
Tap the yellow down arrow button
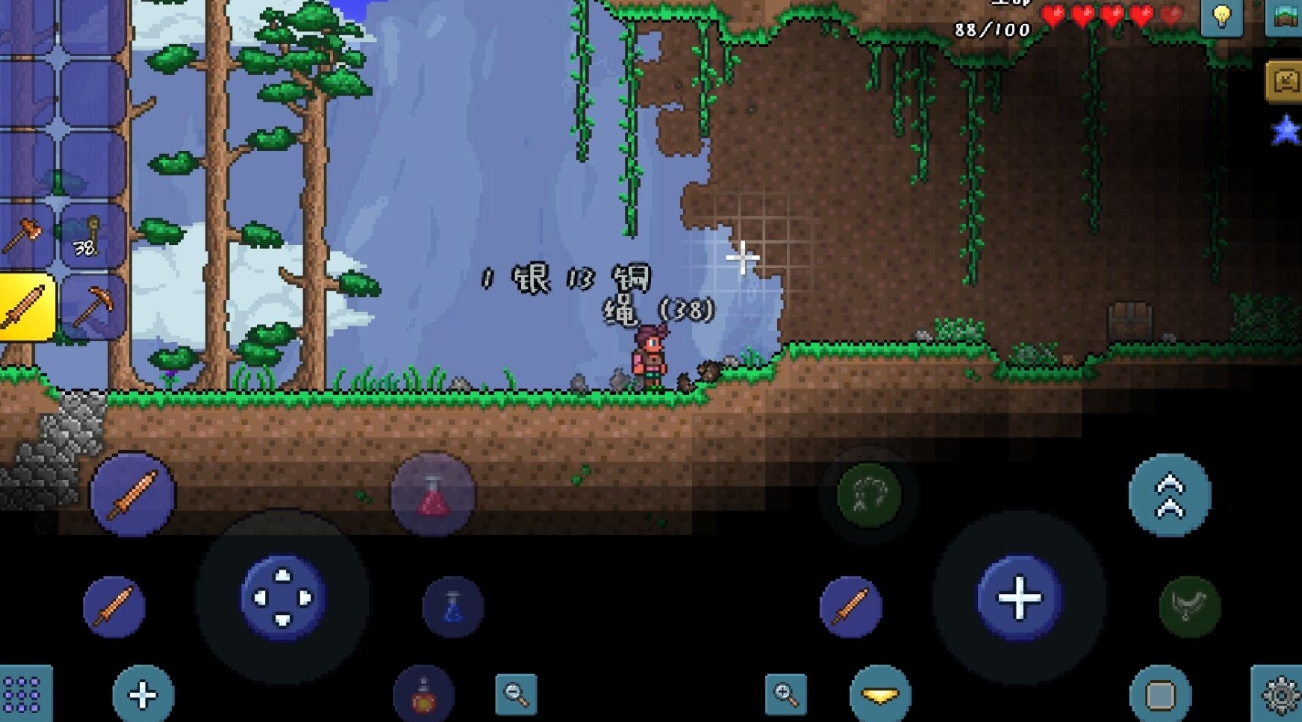(x=880, y=694)
